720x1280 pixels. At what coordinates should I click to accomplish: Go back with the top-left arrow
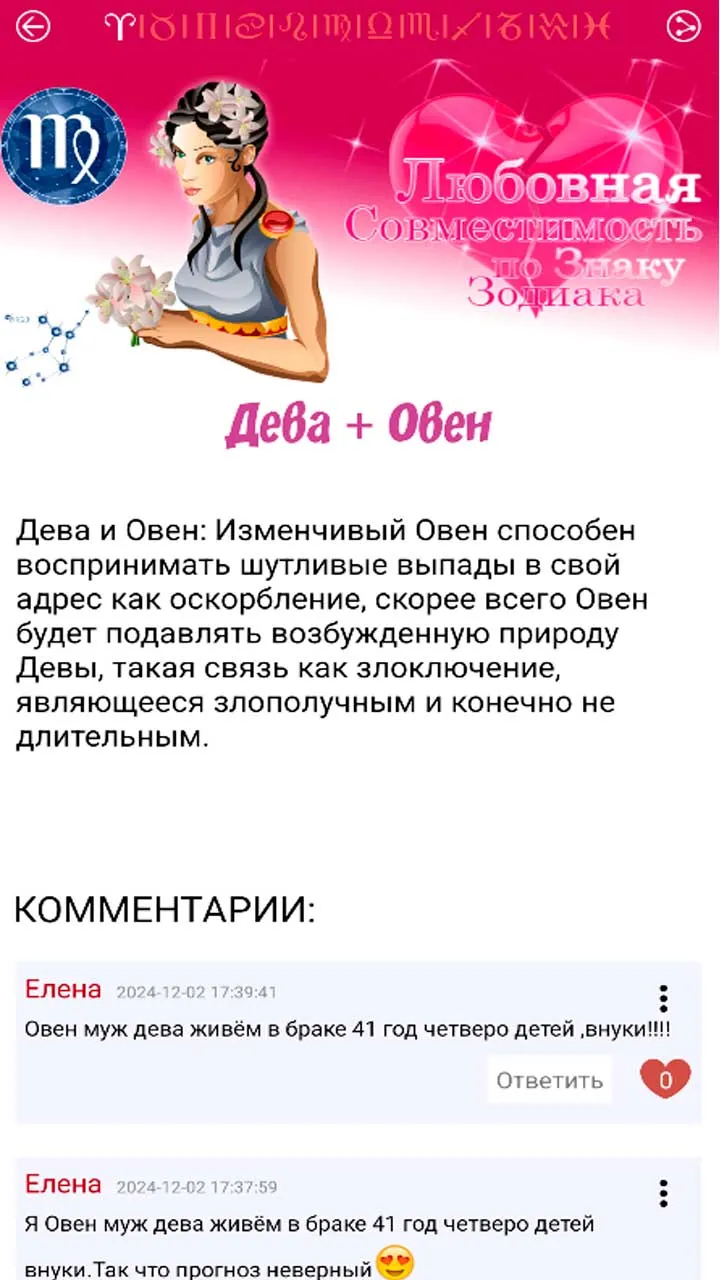pyautogui.click(x=33, y=27)
